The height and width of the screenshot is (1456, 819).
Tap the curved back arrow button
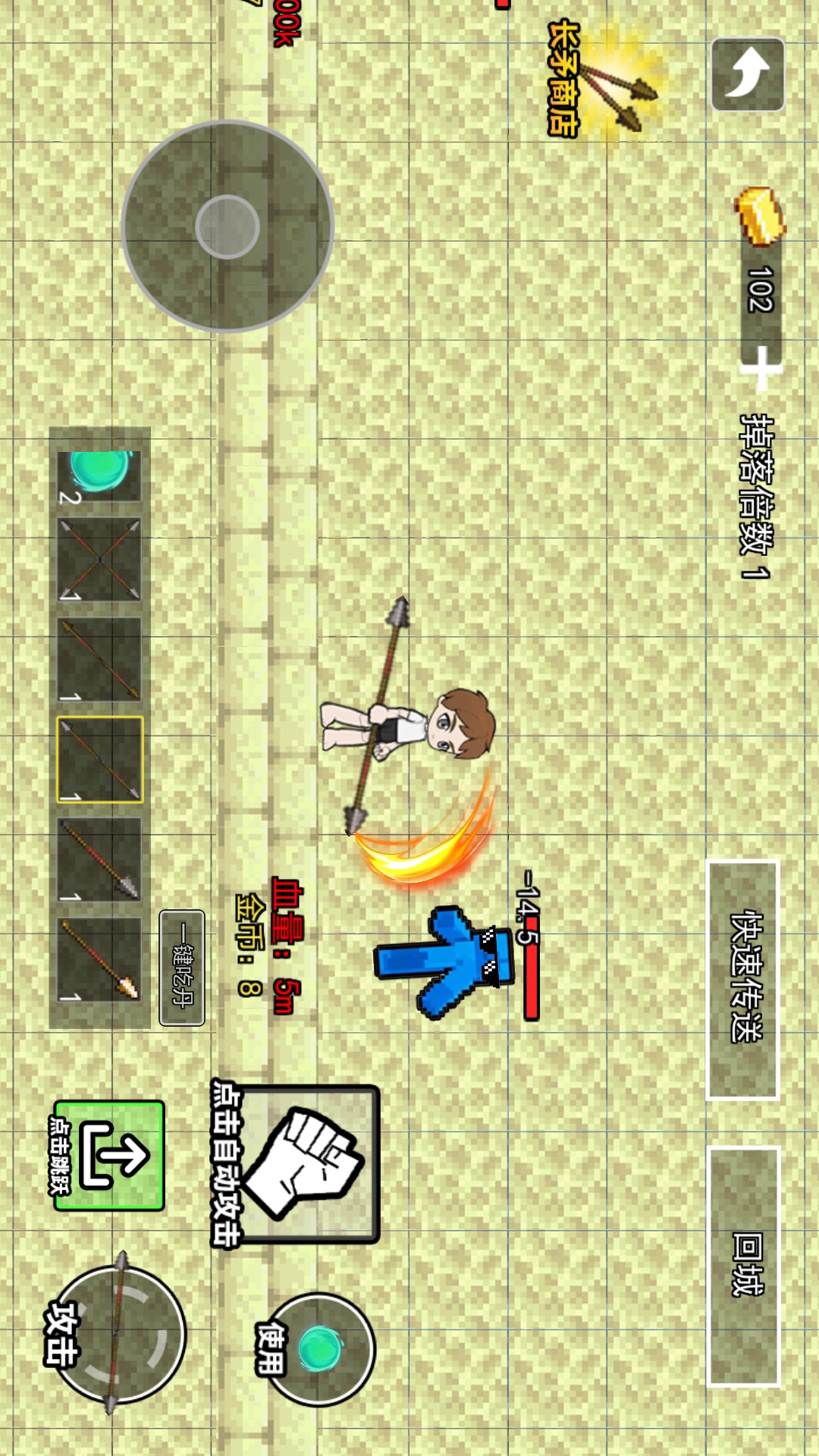(748, 74)
